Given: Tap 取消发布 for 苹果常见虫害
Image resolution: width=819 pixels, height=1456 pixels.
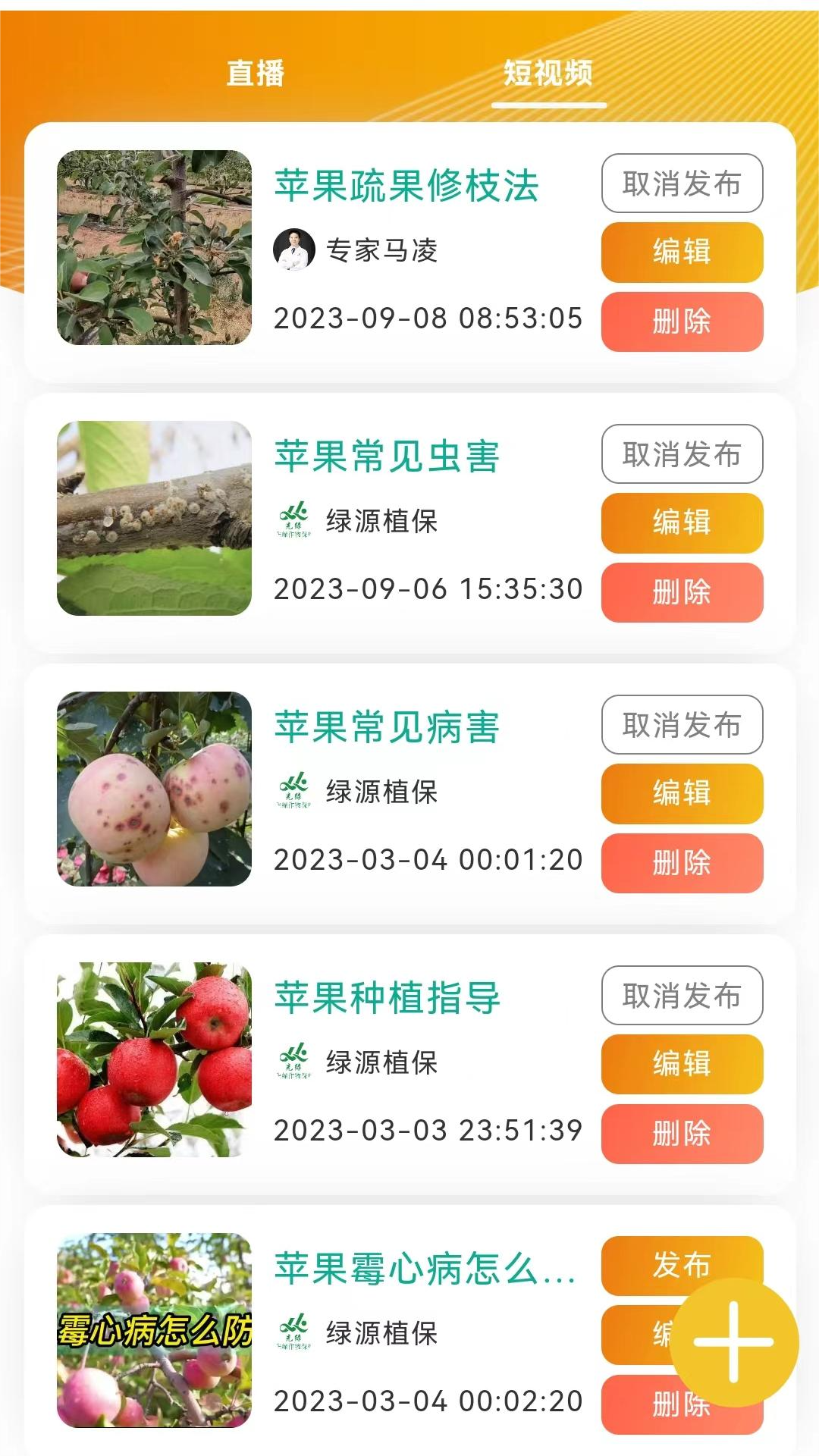Looking at the screenshot, I should pyautogui.click(x=682, y=454).
